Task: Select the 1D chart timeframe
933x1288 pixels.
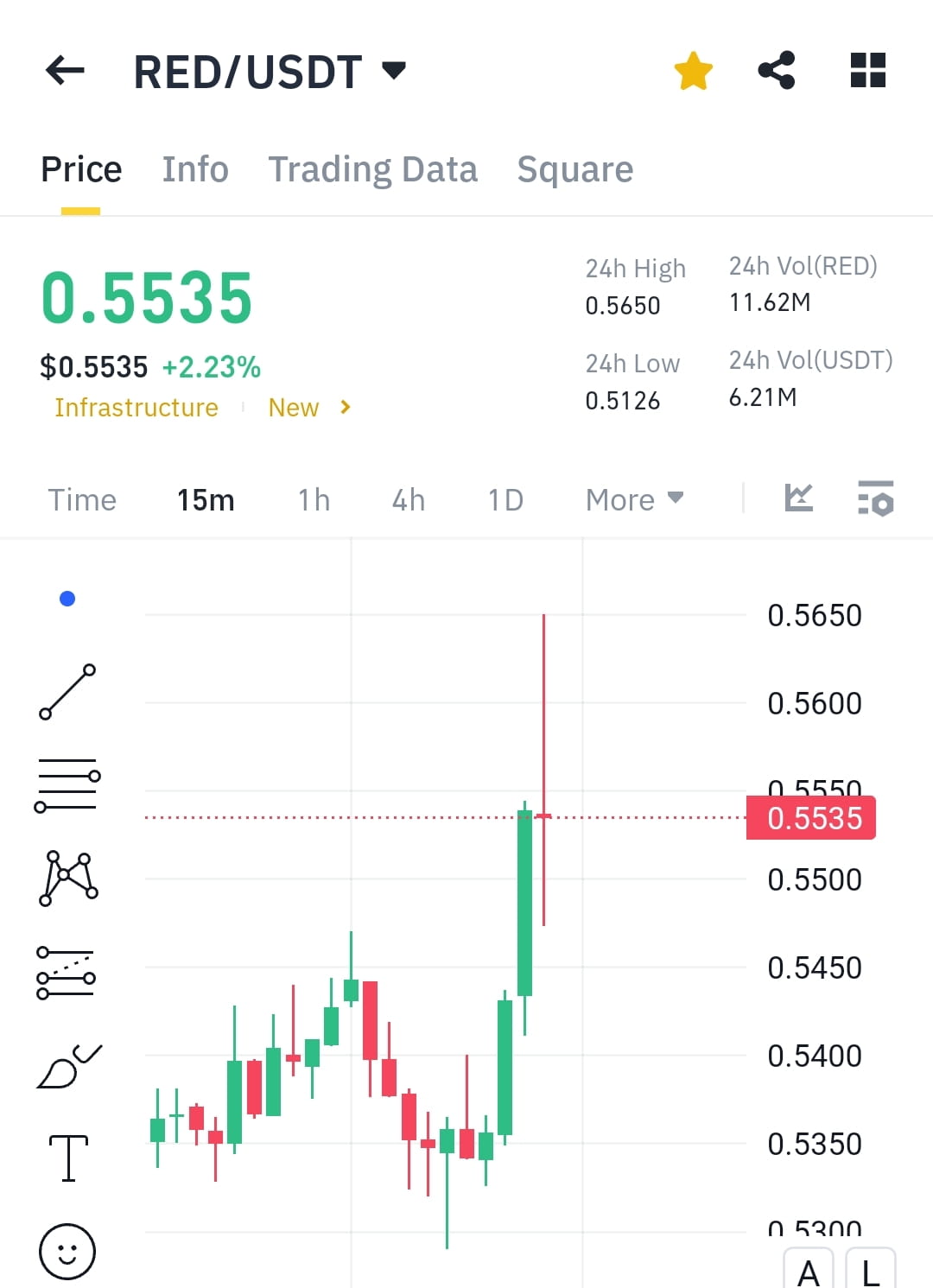Action: (505, 499)
